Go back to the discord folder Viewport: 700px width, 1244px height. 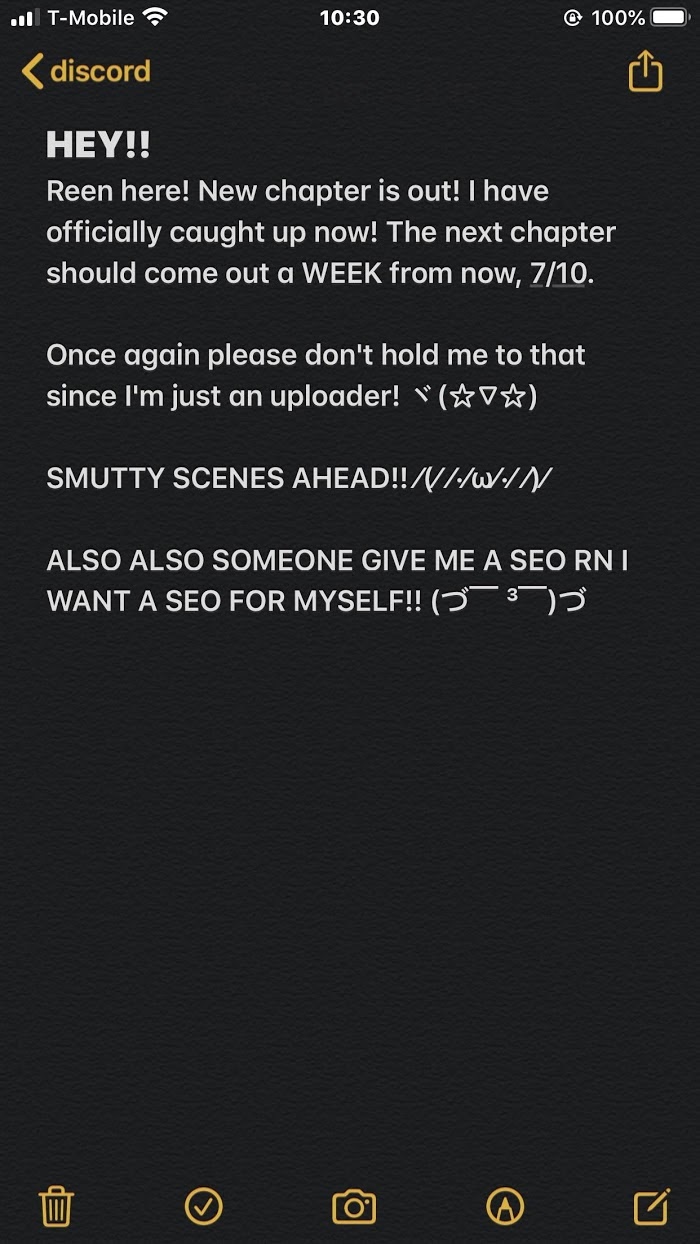(x=86, y=72)
